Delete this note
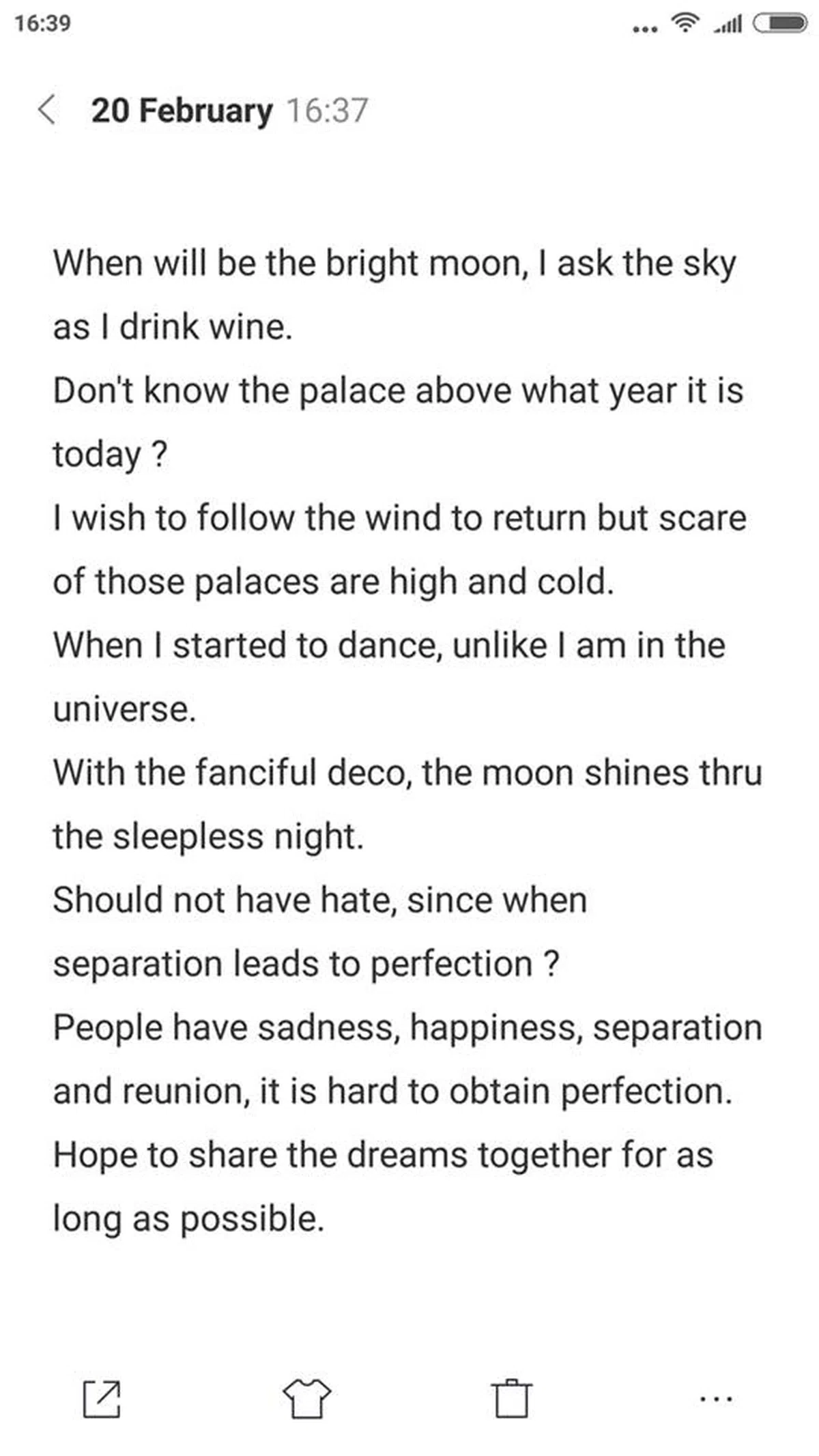Image resolution: width=819 pixels, height=1456 pixels. coord(511,1399)
